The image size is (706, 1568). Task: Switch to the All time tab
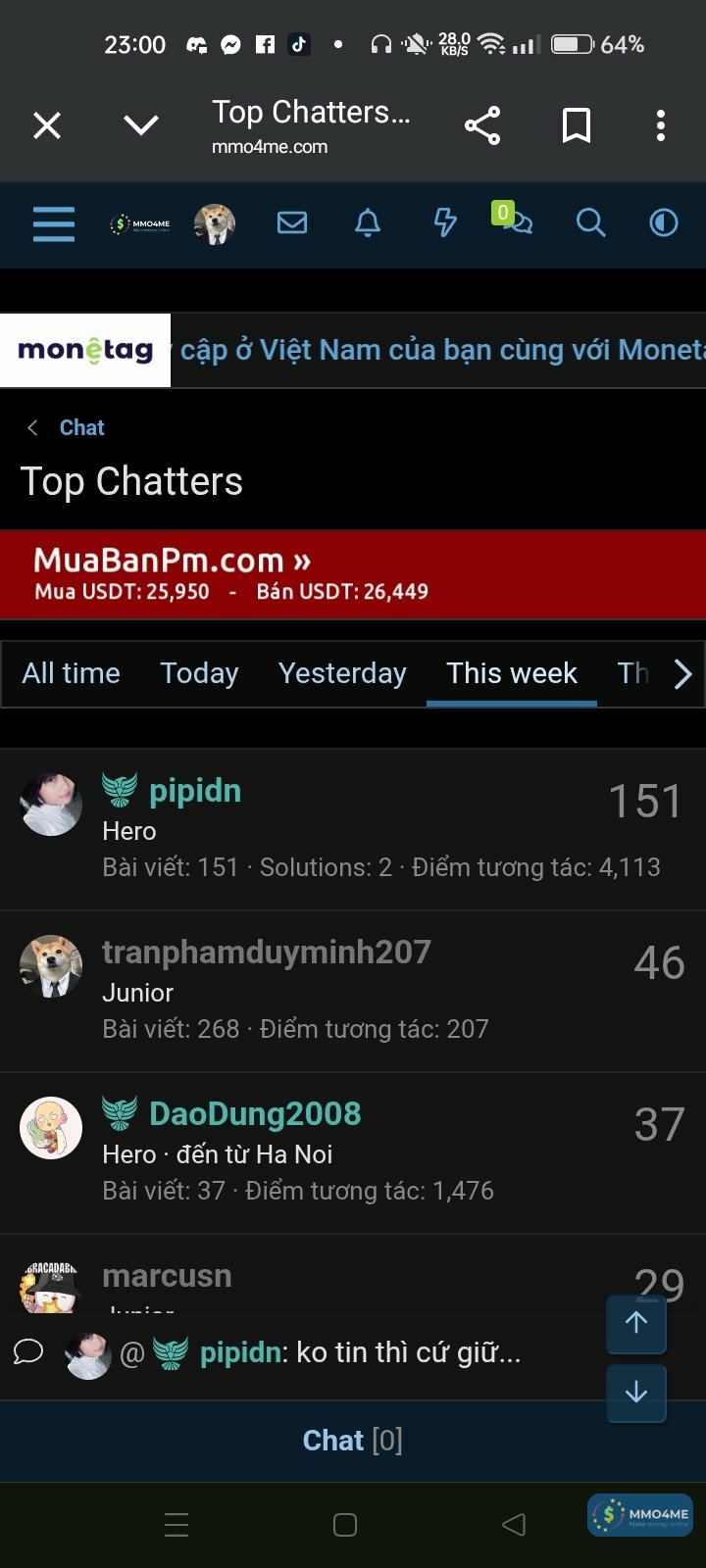71,673
